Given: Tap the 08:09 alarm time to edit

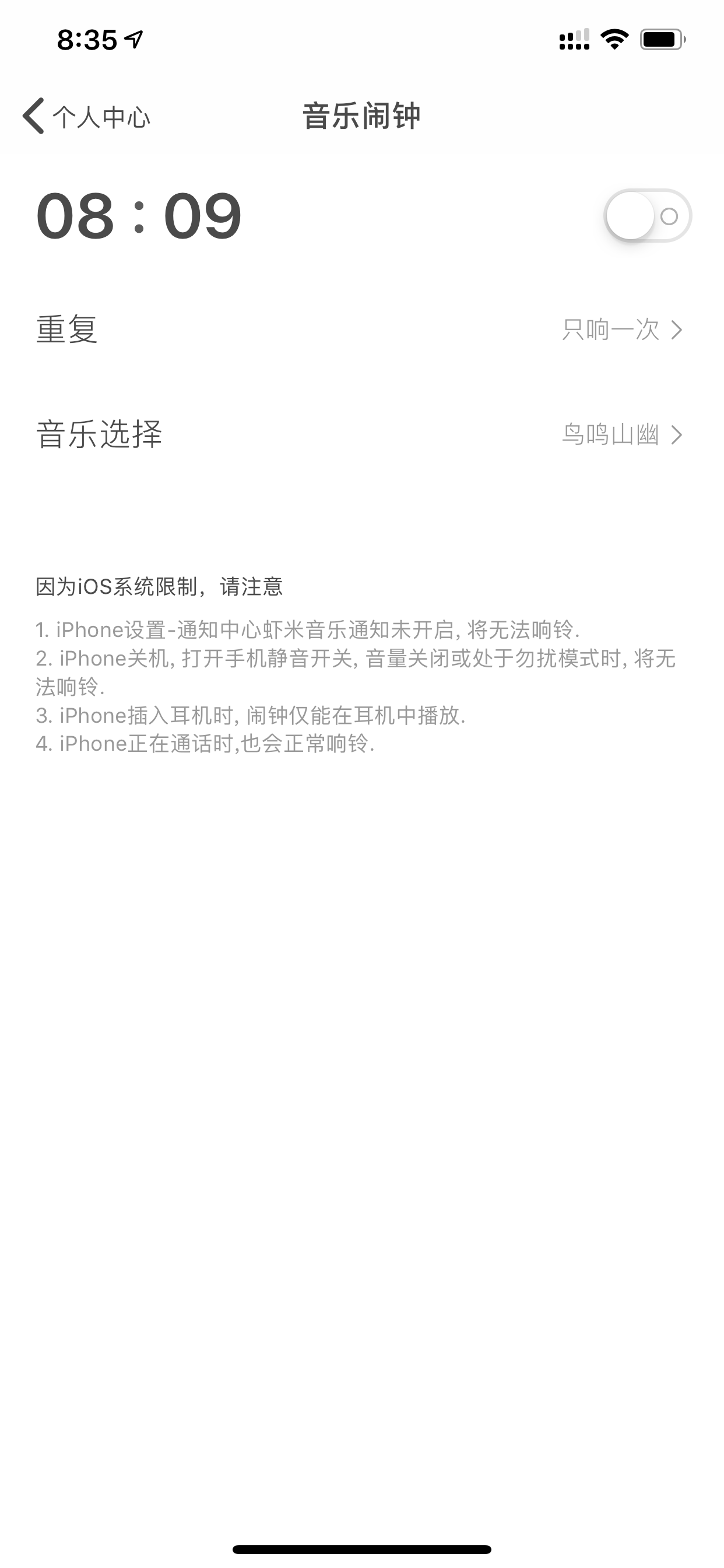Looking at the screenshot, I should click(139, 216).
